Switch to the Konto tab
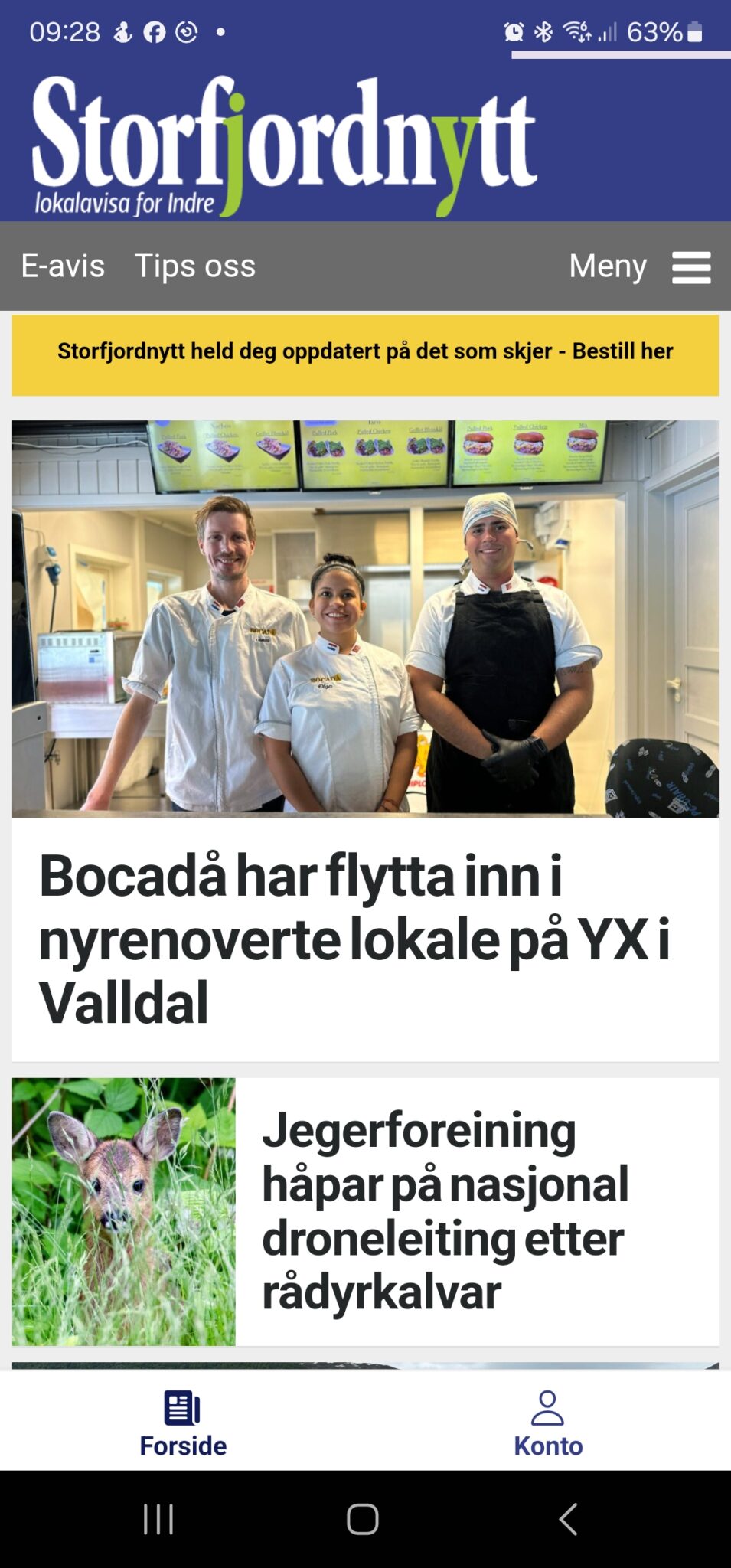731x1568 pixels. tap(548, 1423)
